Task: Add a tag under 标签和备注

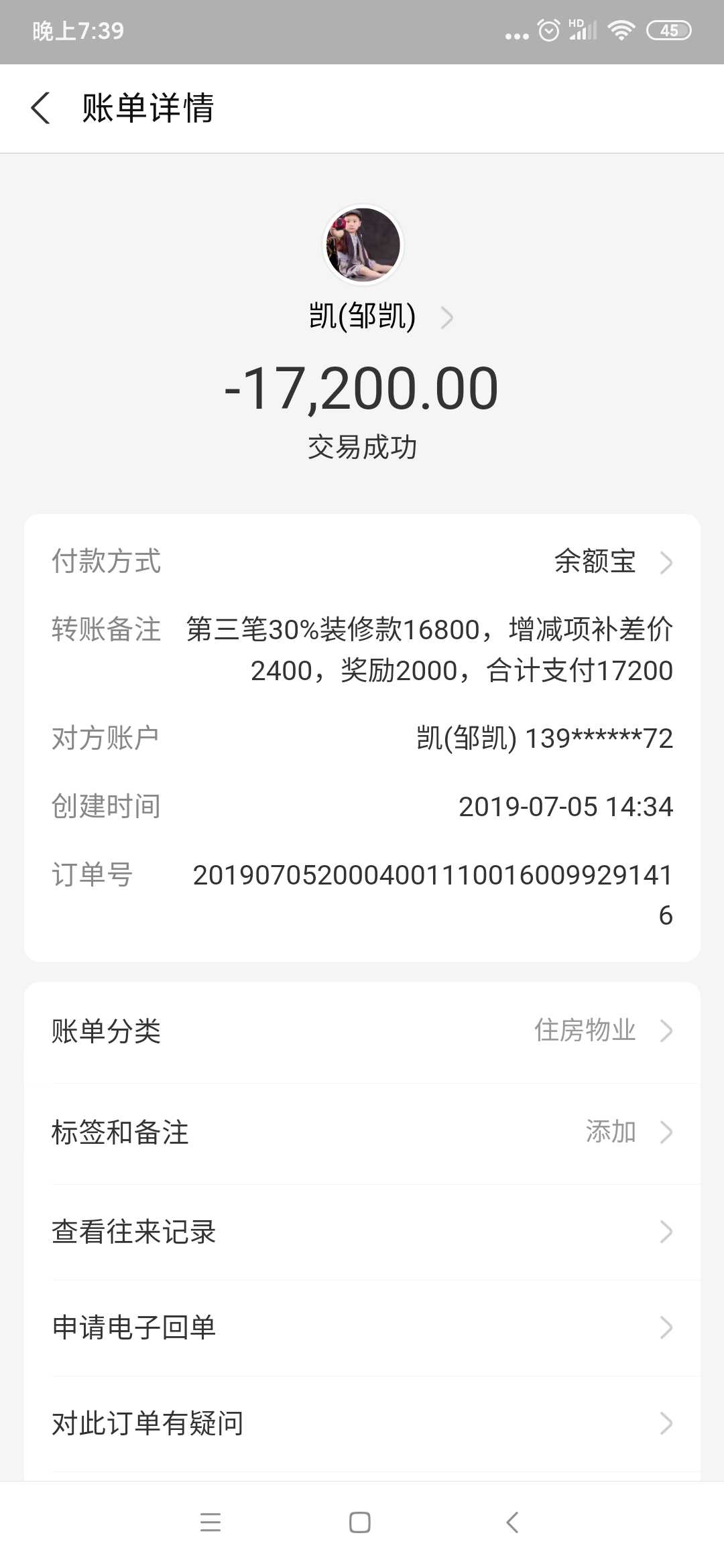Action: click(362, 1132)
